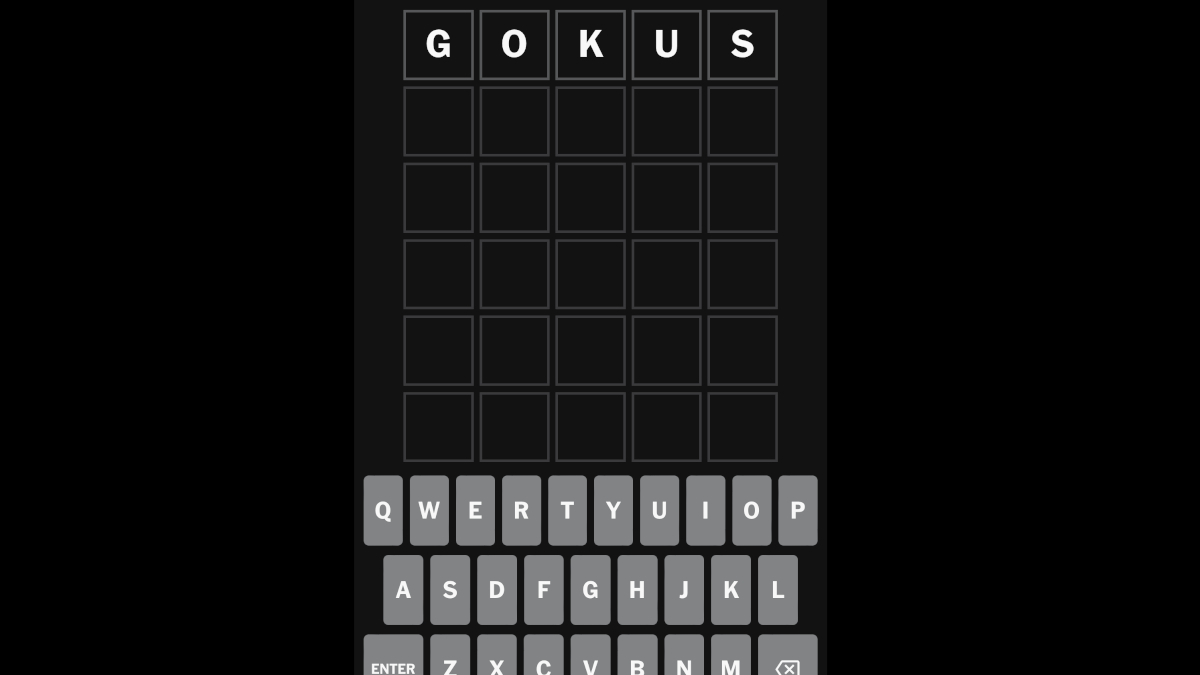The height and width of the screenshot is (675, 1200).
Task: Tap the Y key
Action: 613,510
